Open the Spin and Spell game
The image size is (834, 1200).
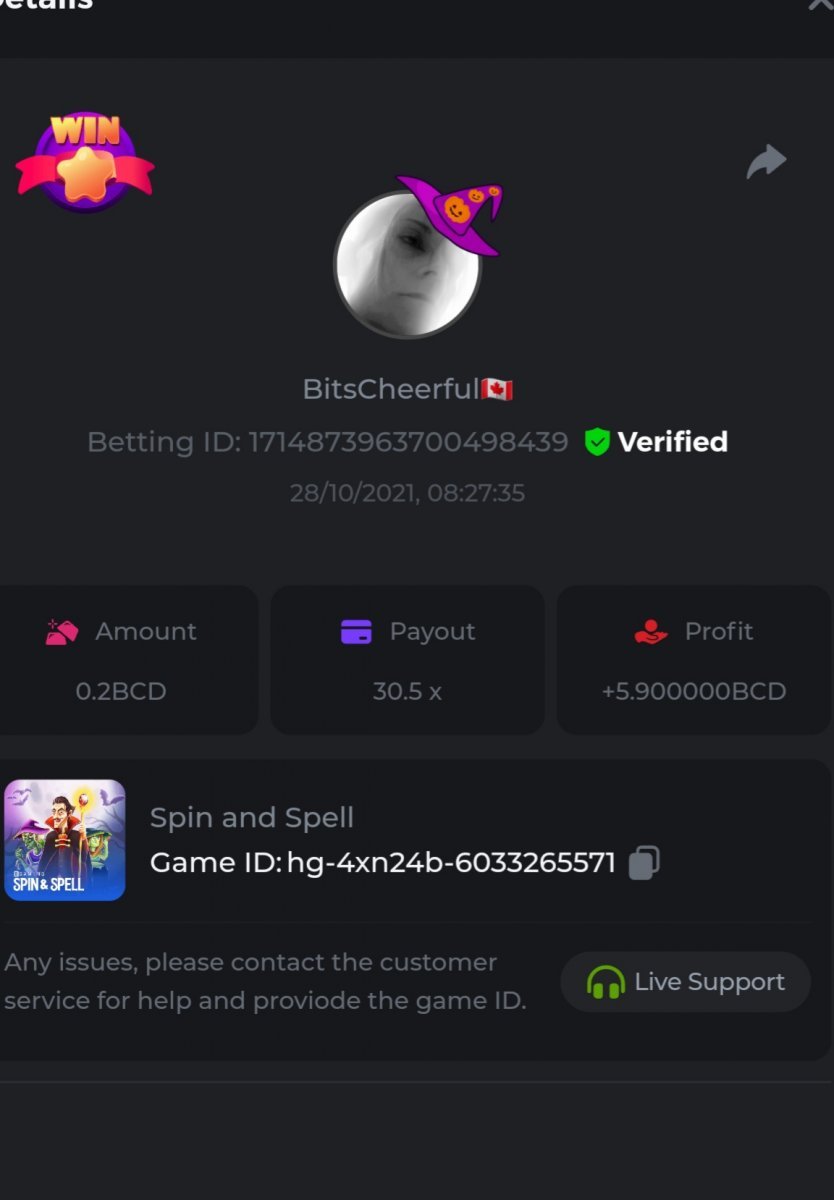[x=65, y=840]
